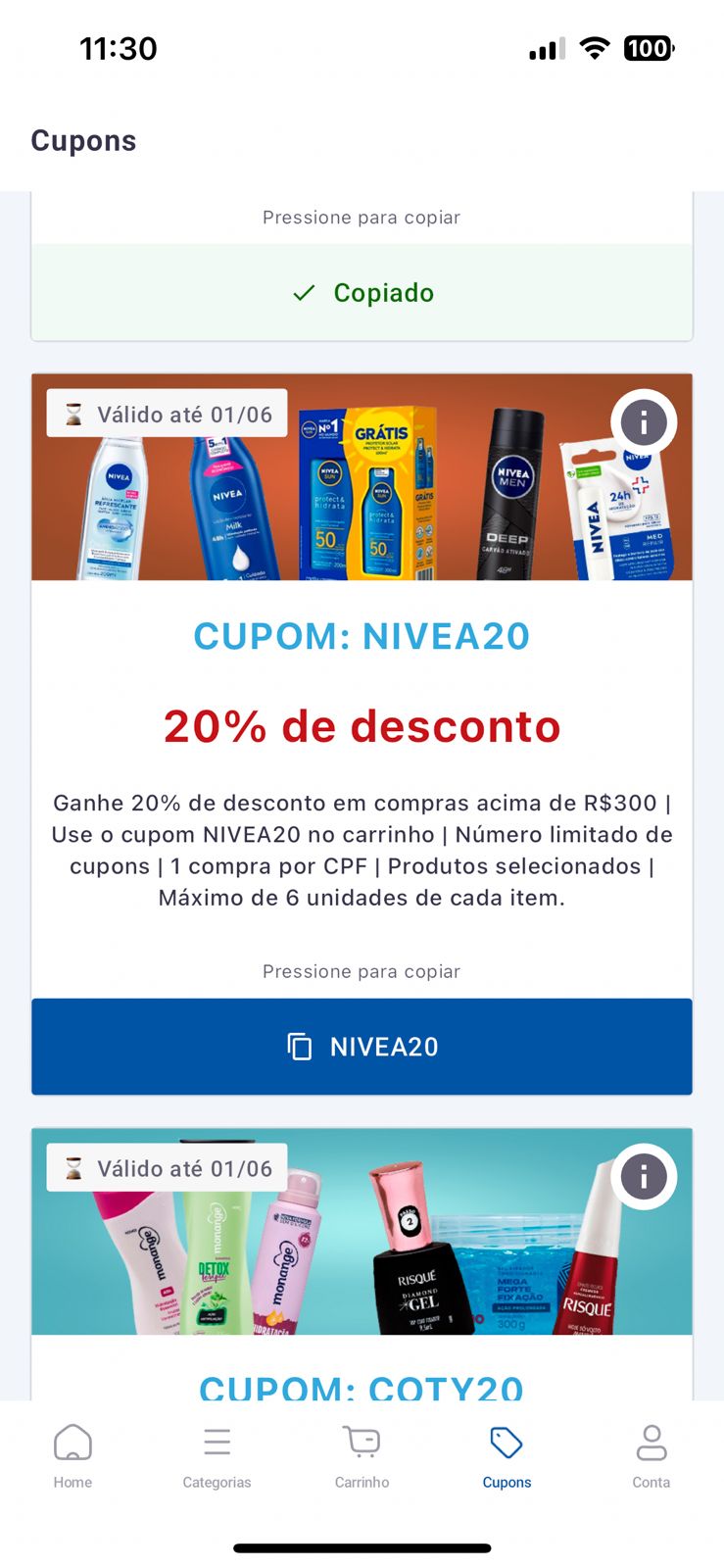Select the Cupons tab
The image size is (724, 1568).
507,1456
